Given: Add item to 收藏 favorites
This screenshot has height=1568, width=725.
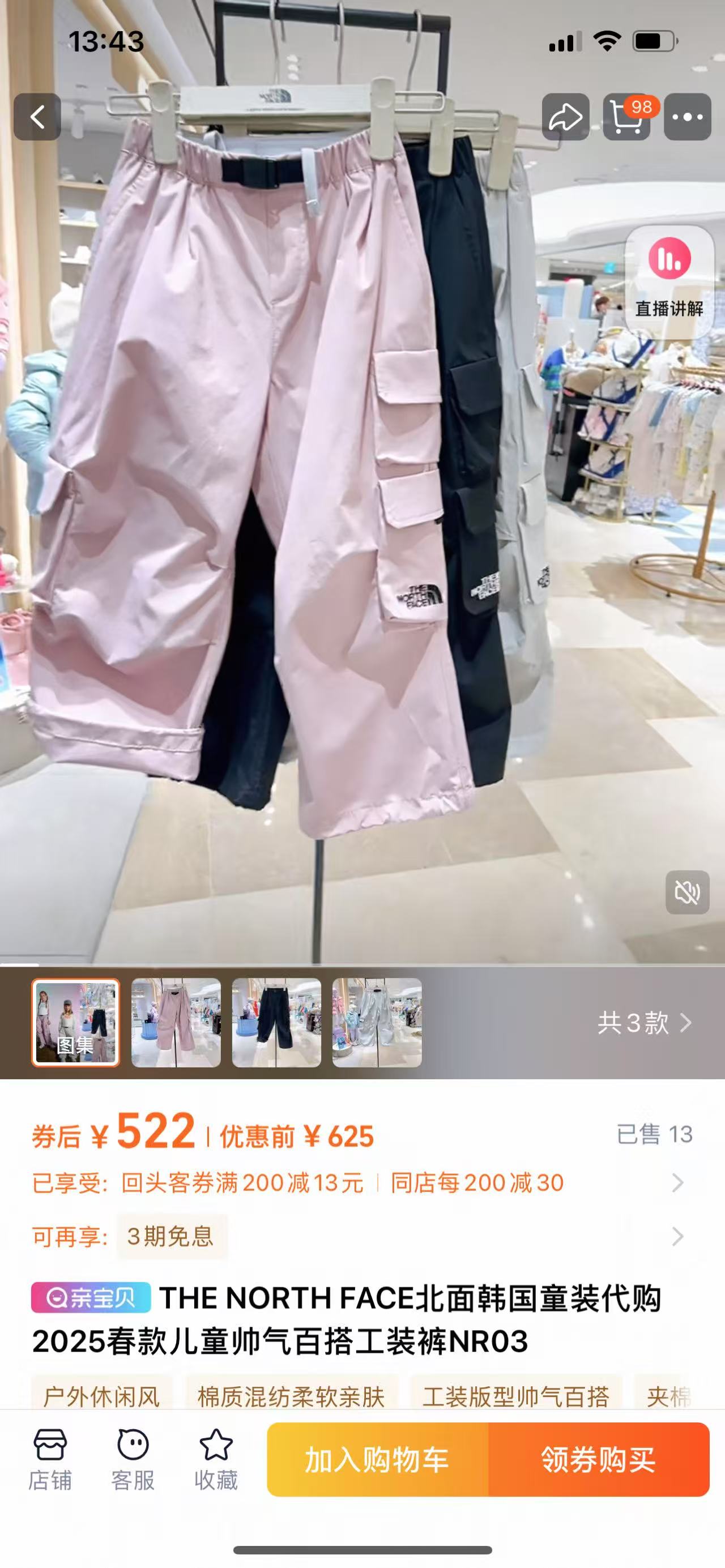Looking at the screenshot, I should (x=215, y=1460).
